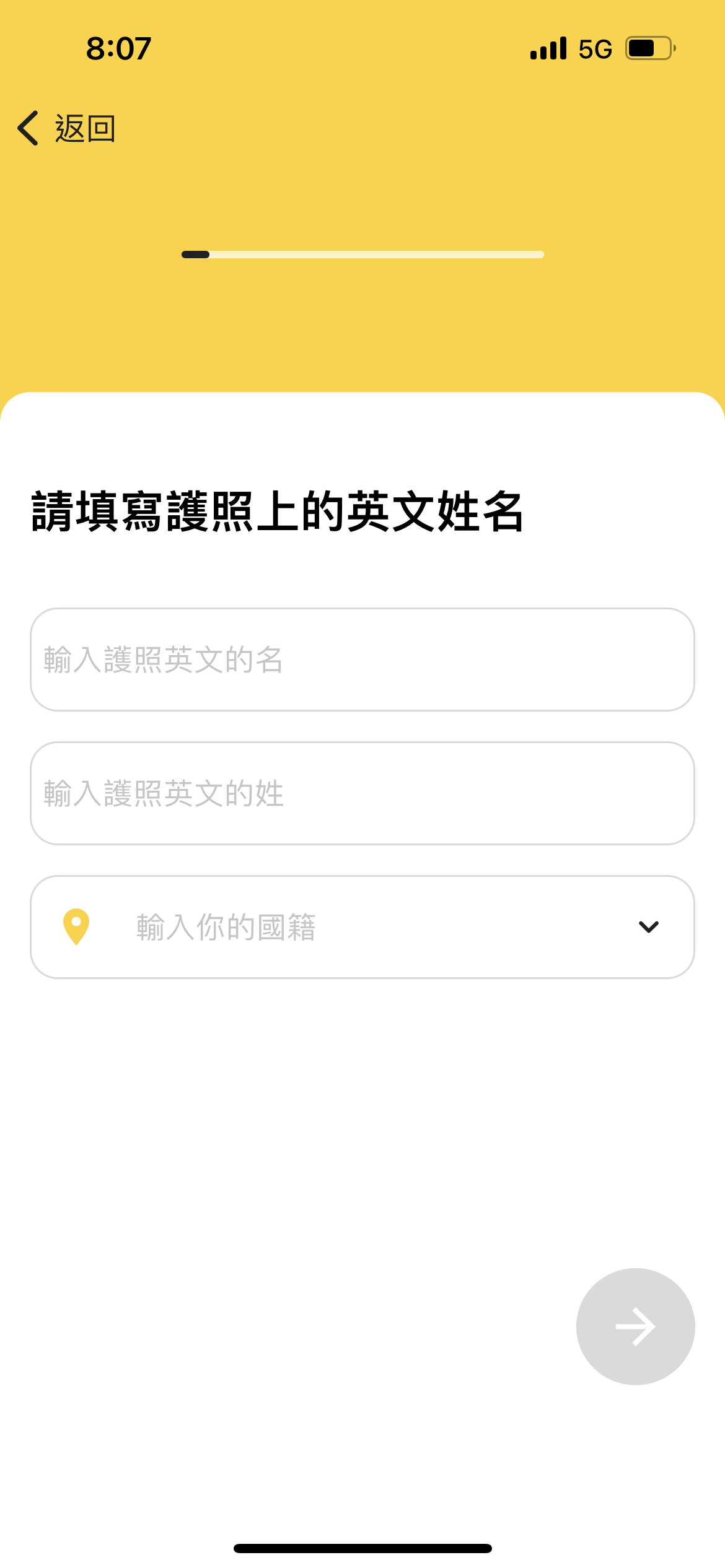Focus the passport English surname field
Viewport: 725px width, 1568px height.
(x=362, y=793)
